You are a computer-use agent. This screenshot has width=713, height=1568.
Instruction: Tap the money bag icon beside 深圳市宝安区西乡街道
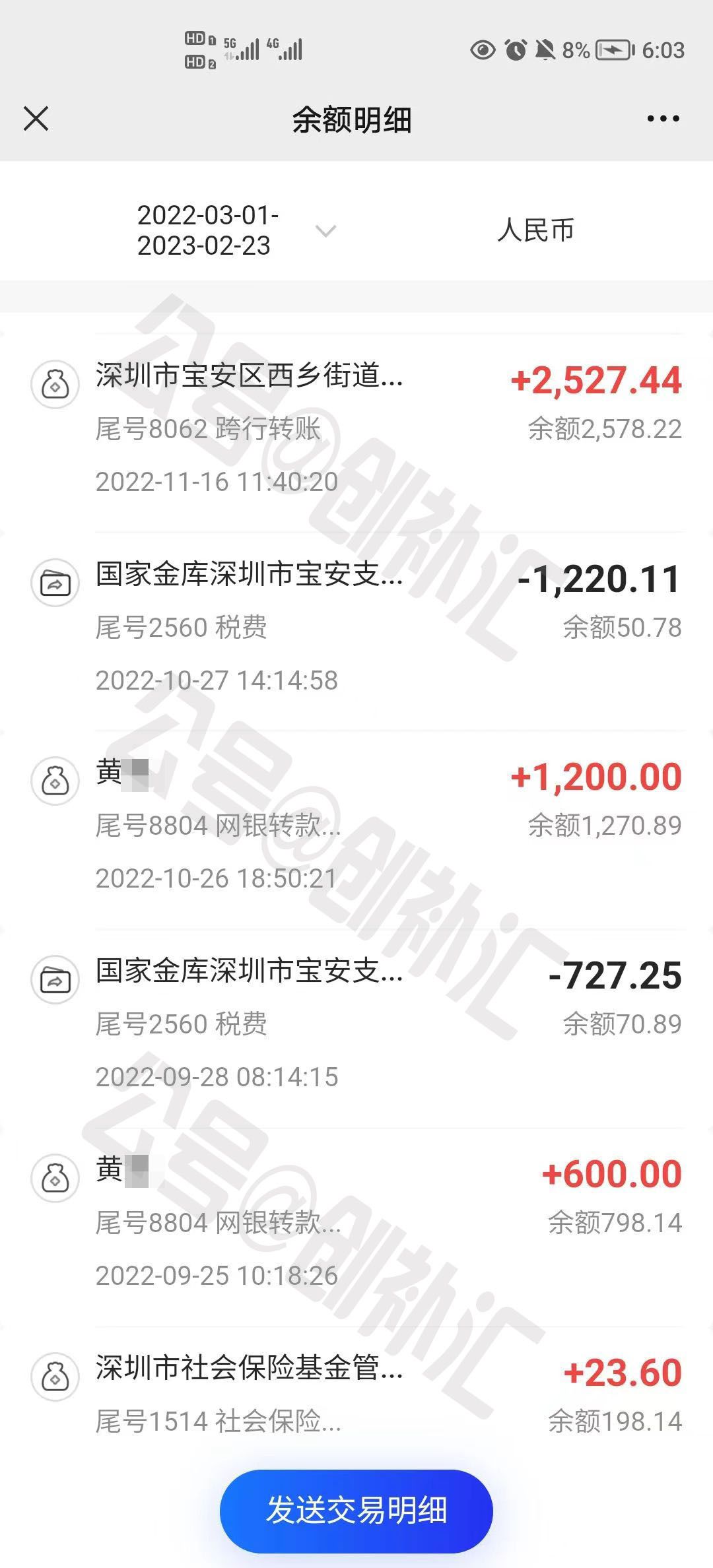(x=55, y=381)
